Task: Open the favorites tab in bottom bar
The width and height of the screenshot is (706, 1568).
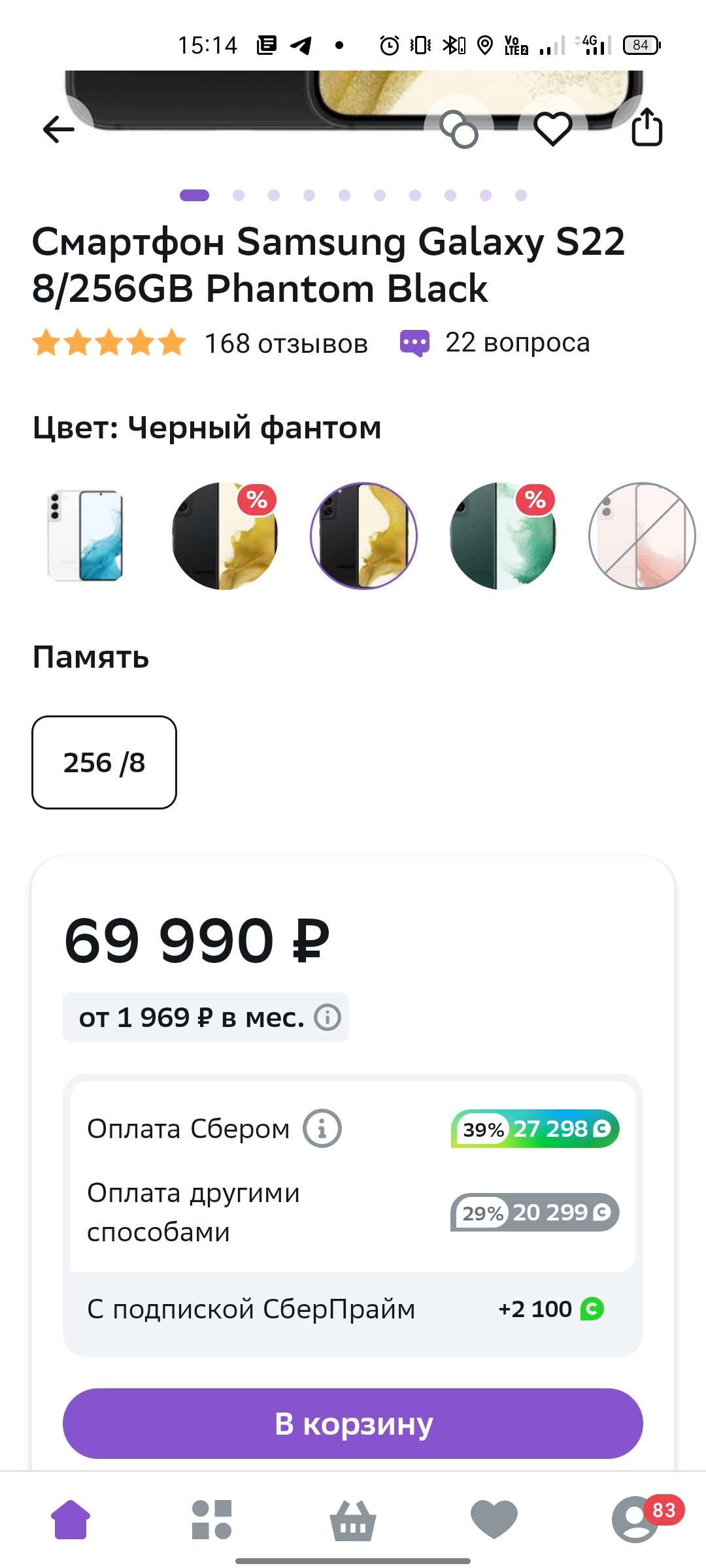Action: (494, 1519)
